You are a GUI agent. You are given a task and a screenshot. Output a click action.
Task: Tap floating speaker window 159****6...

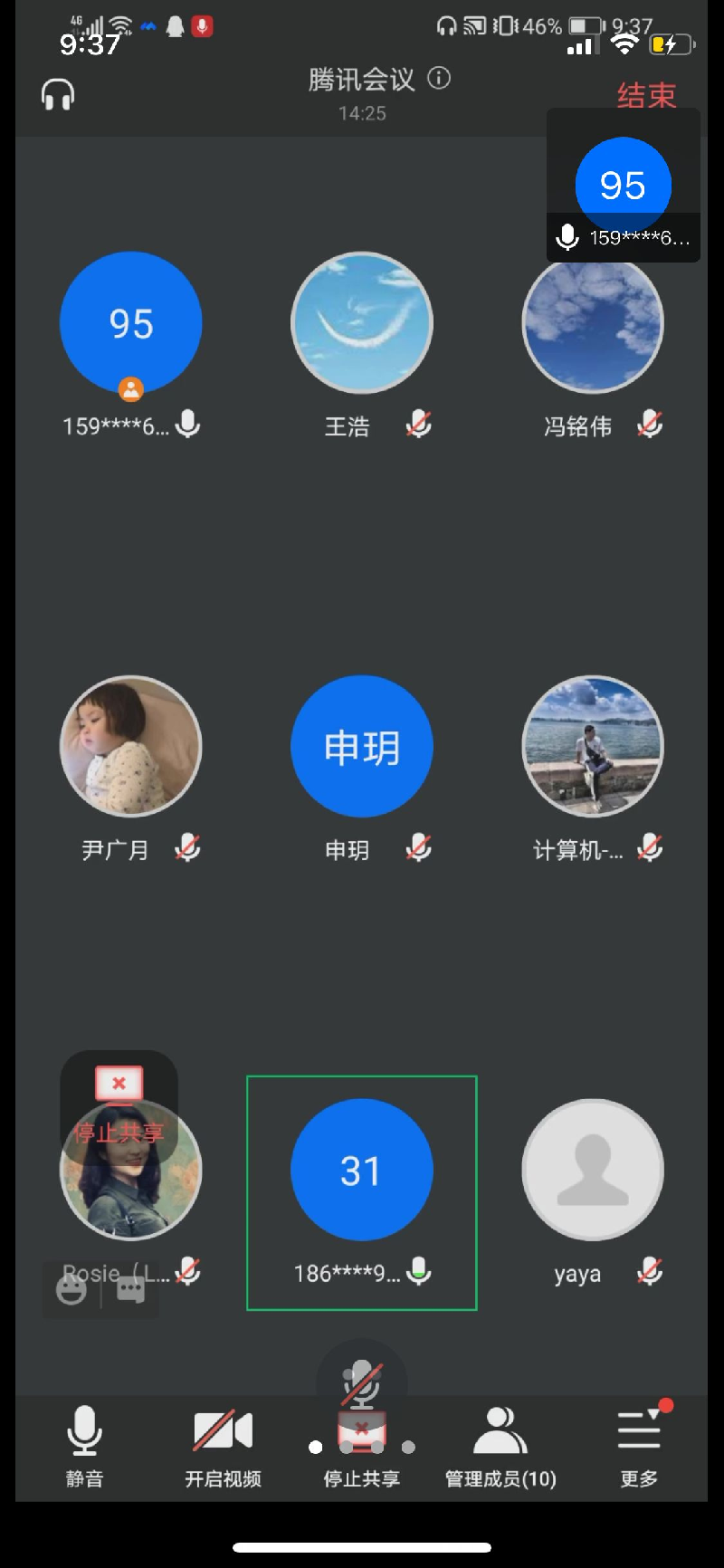[623, 186]
